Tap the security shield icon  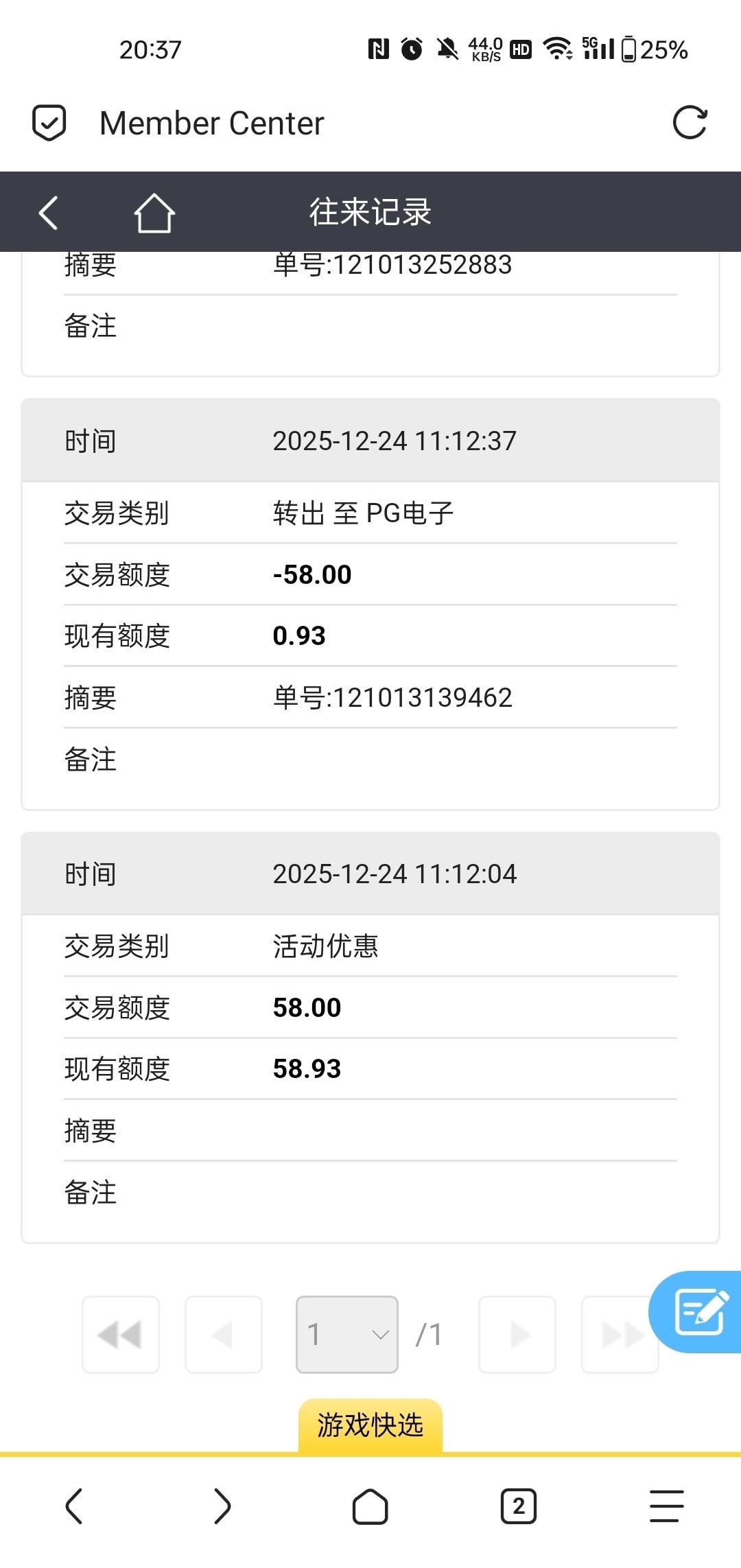49,123
